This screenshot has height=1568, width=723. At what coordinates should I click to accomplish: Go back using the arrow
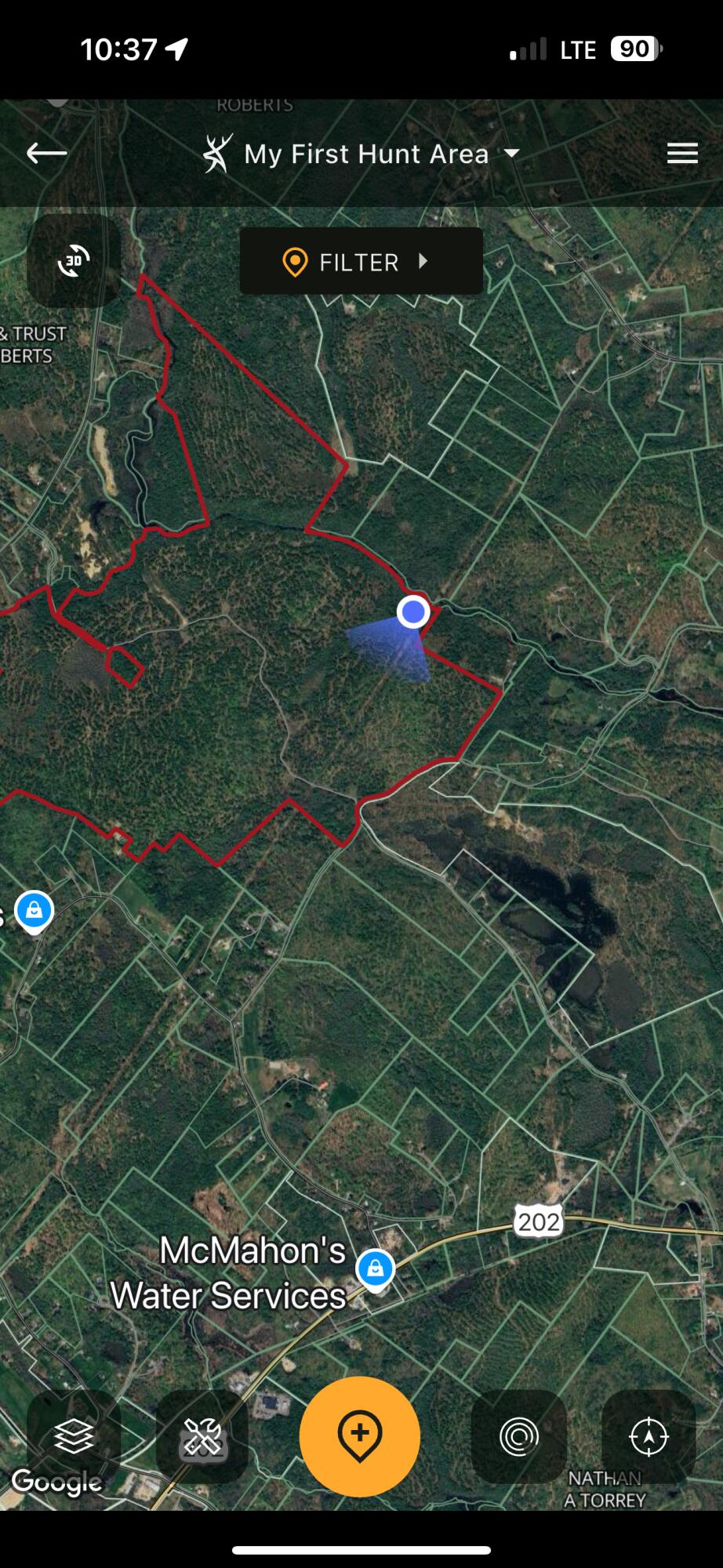[x=47, y=153]
